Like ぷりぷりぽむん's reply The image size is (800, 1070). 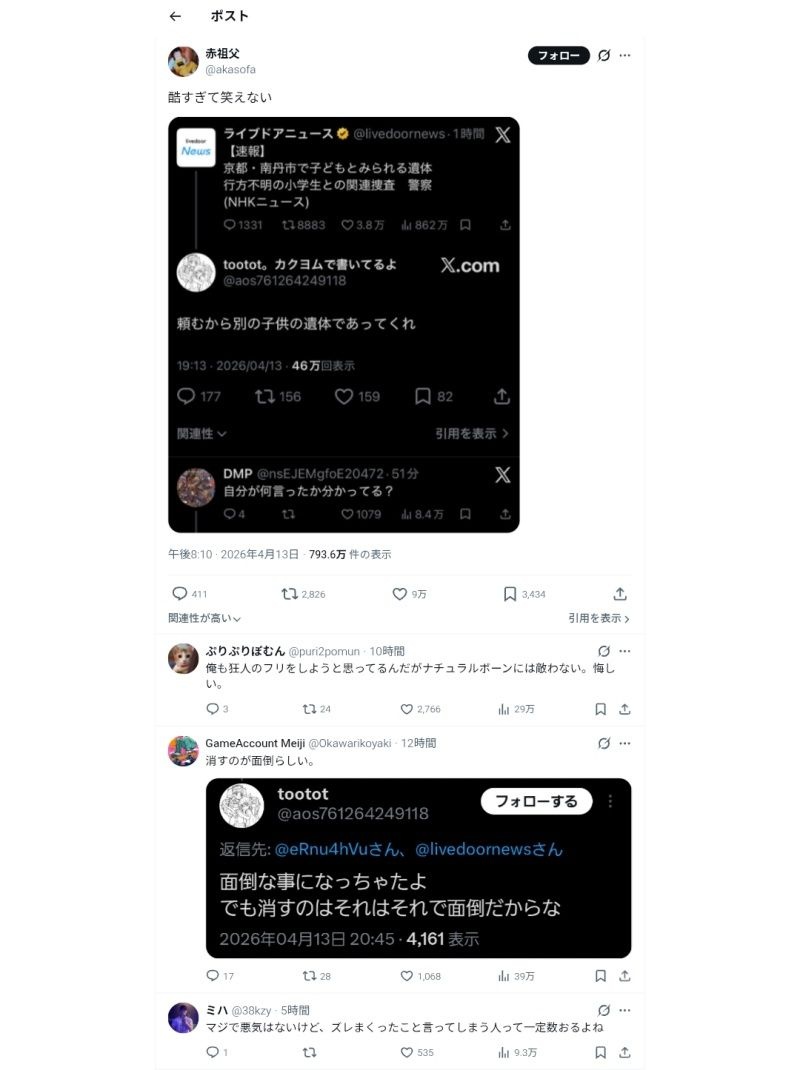(407, 709)
